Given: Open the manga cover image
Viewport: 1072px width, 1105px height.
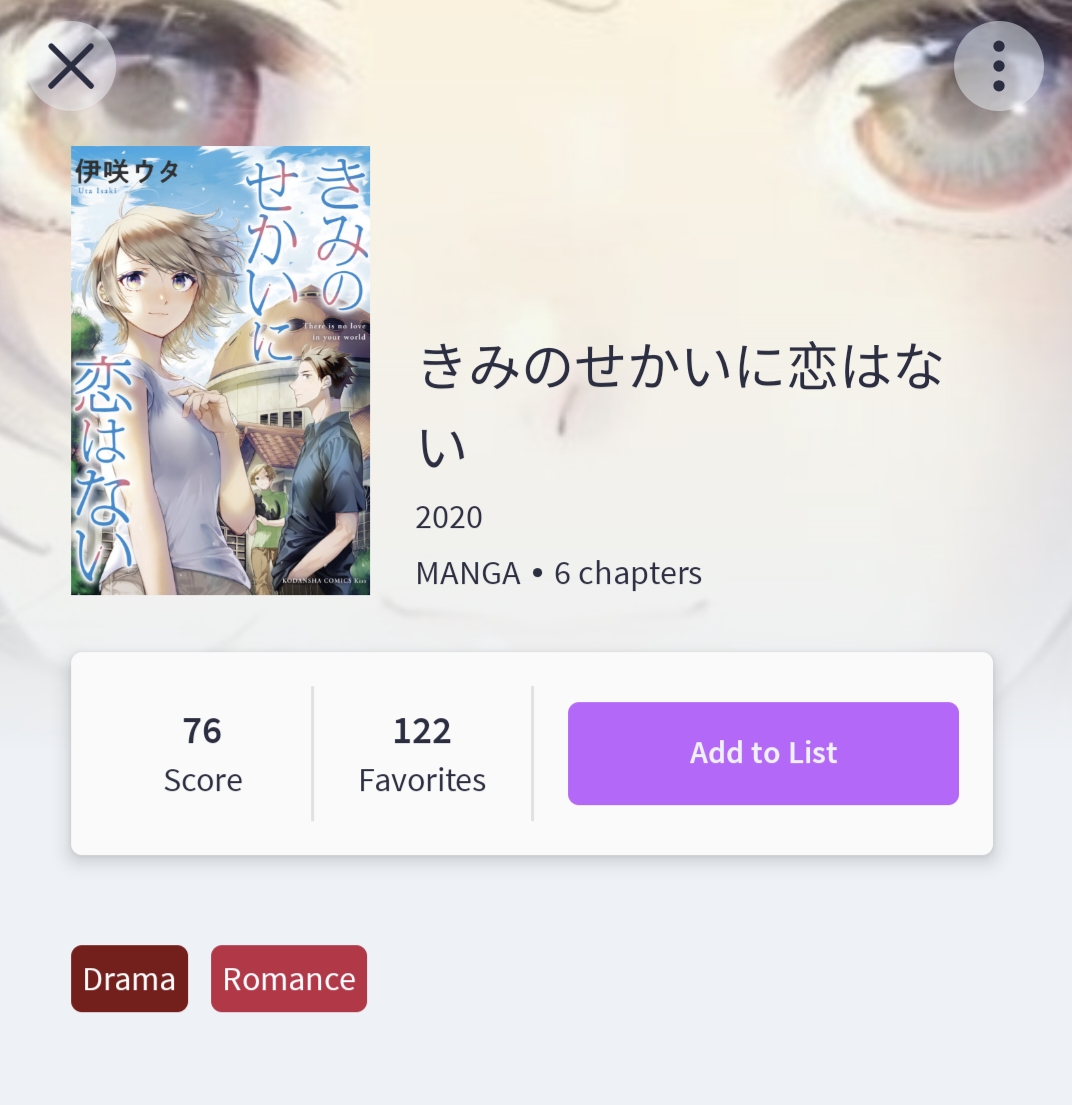Looking at the screenshot, I should pos(220,371).
